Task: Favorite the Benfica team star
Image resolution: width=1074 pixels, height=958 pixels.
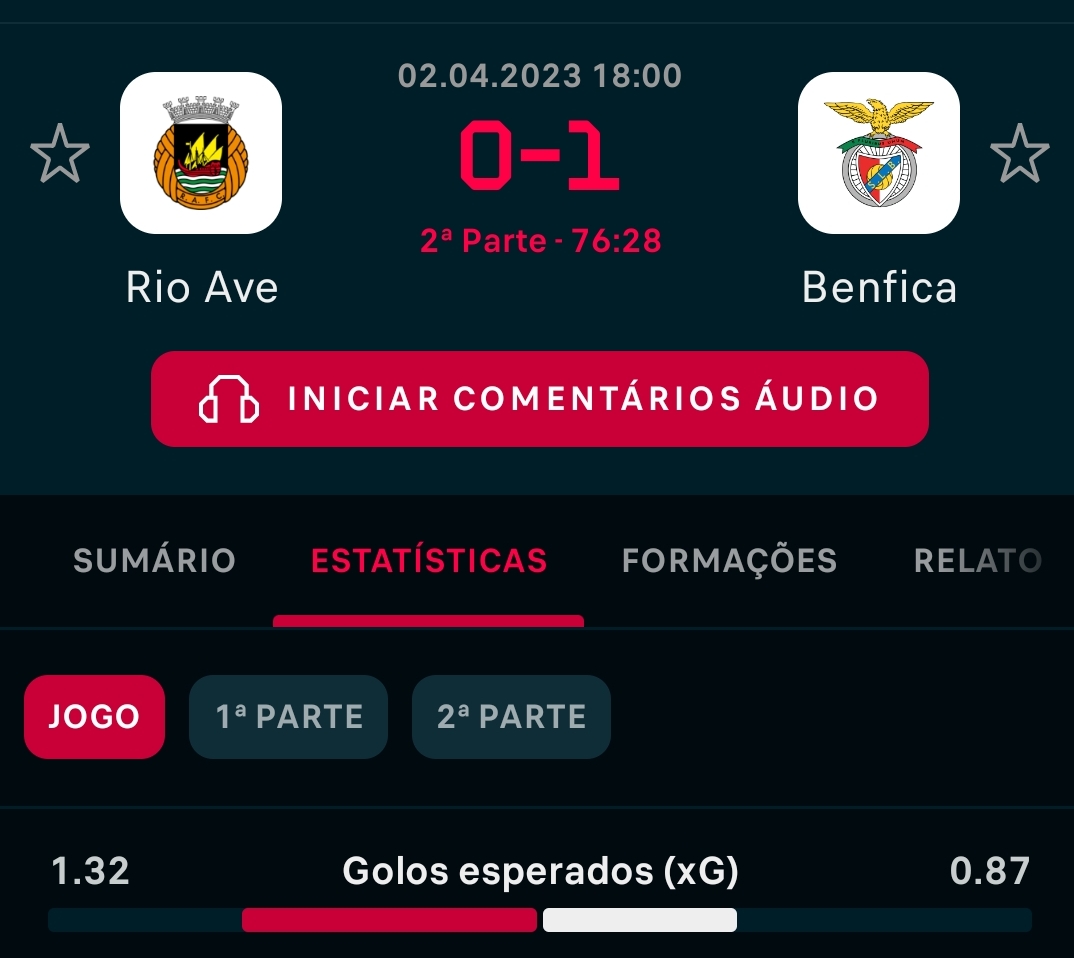Action: point(1019,153)
